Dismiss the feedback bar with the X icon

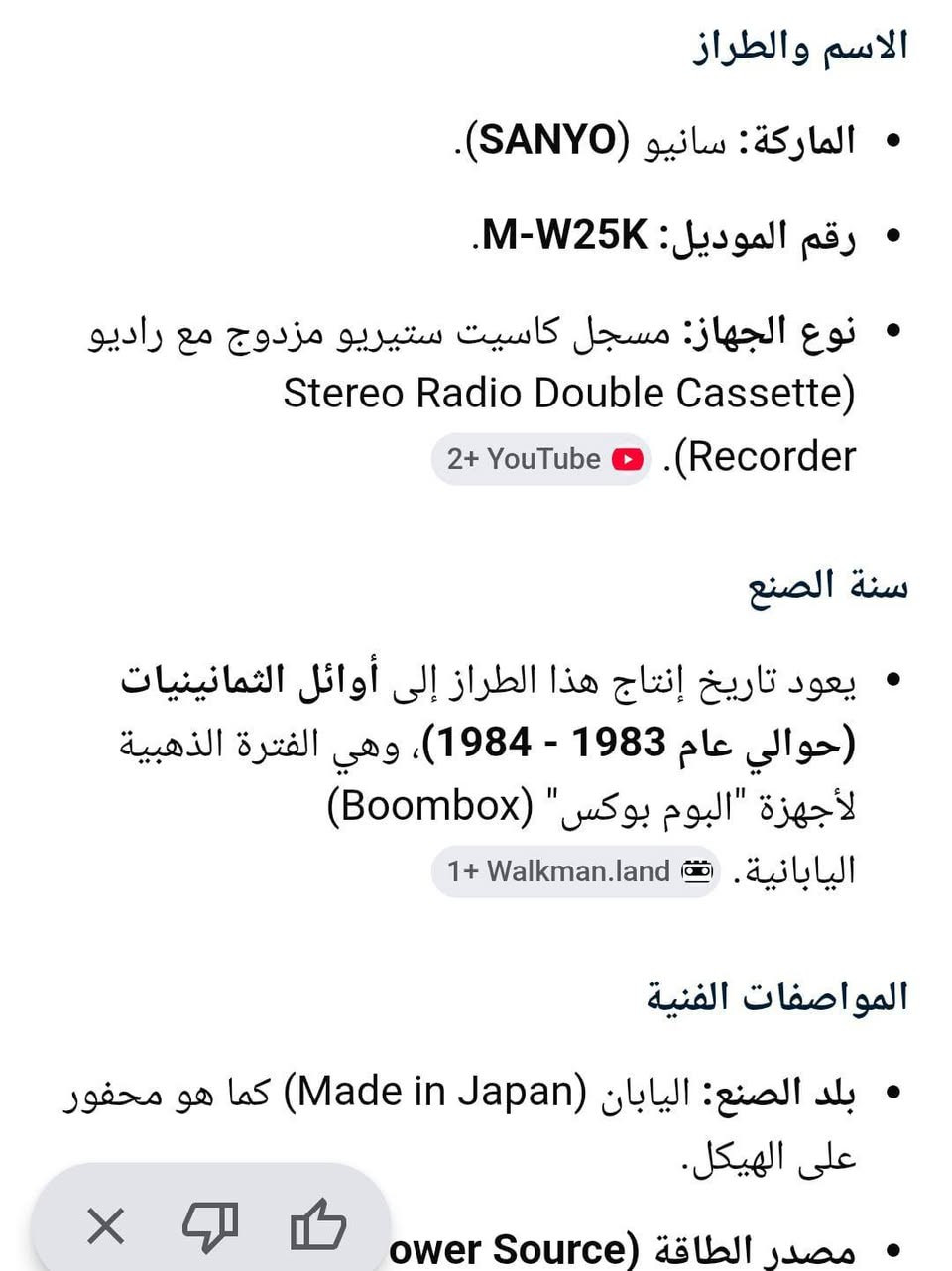click(103, 1226)
